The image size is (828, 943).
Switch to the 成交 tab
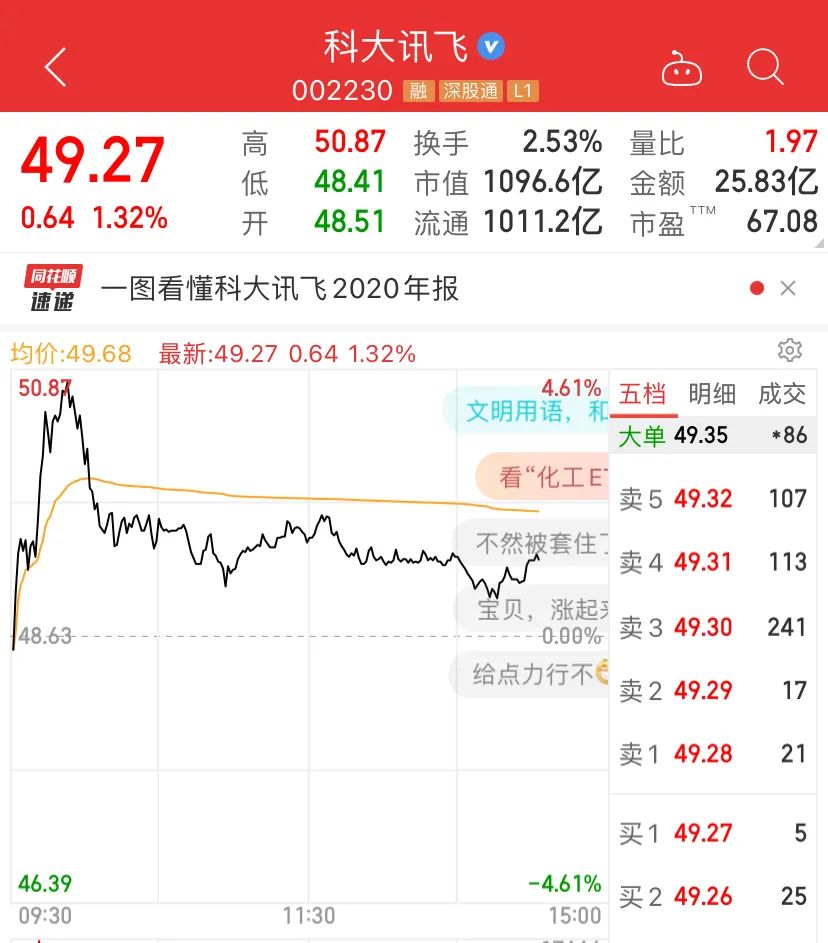[782, 394]
